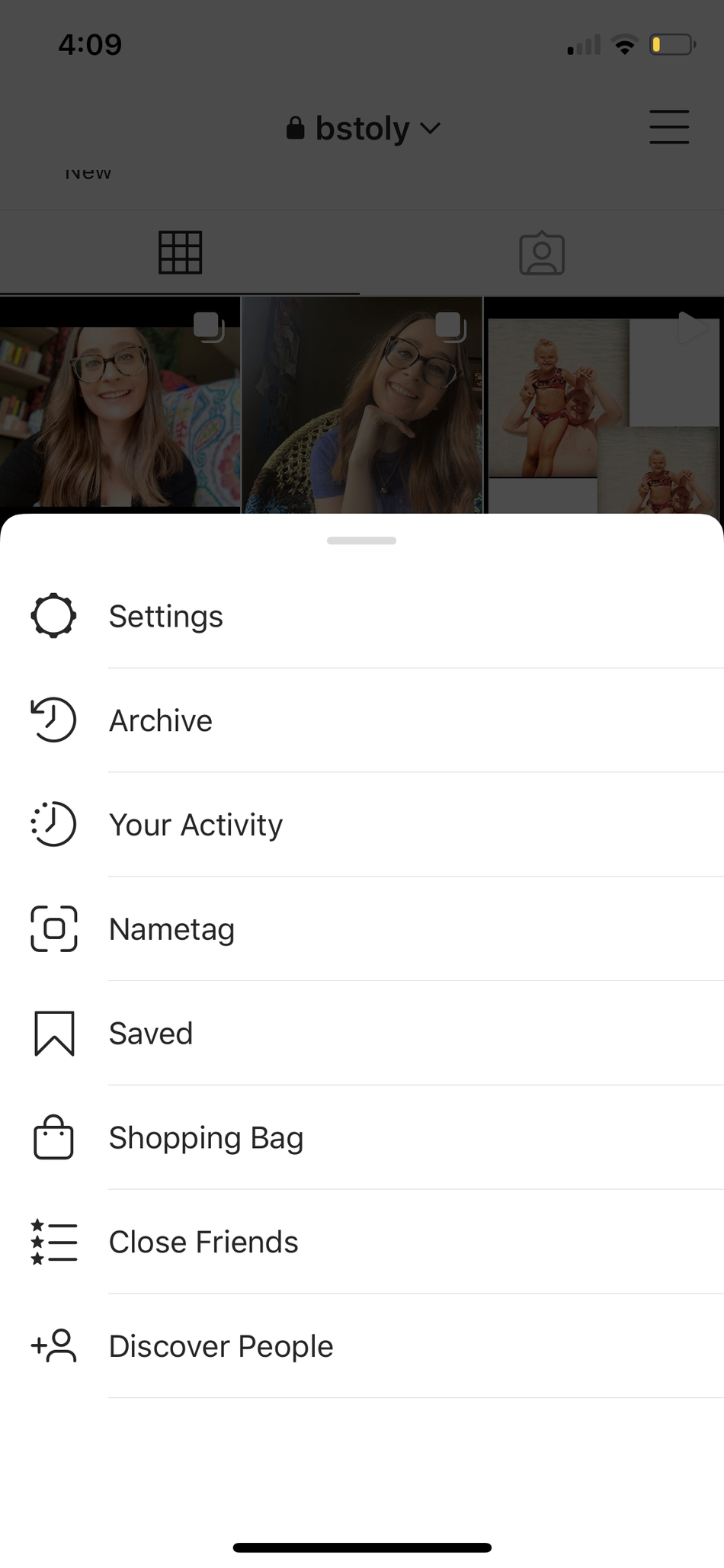This screenshot has width=724, height=1568.
Task: Open Settings from the menu
Action: pos(166,616)
